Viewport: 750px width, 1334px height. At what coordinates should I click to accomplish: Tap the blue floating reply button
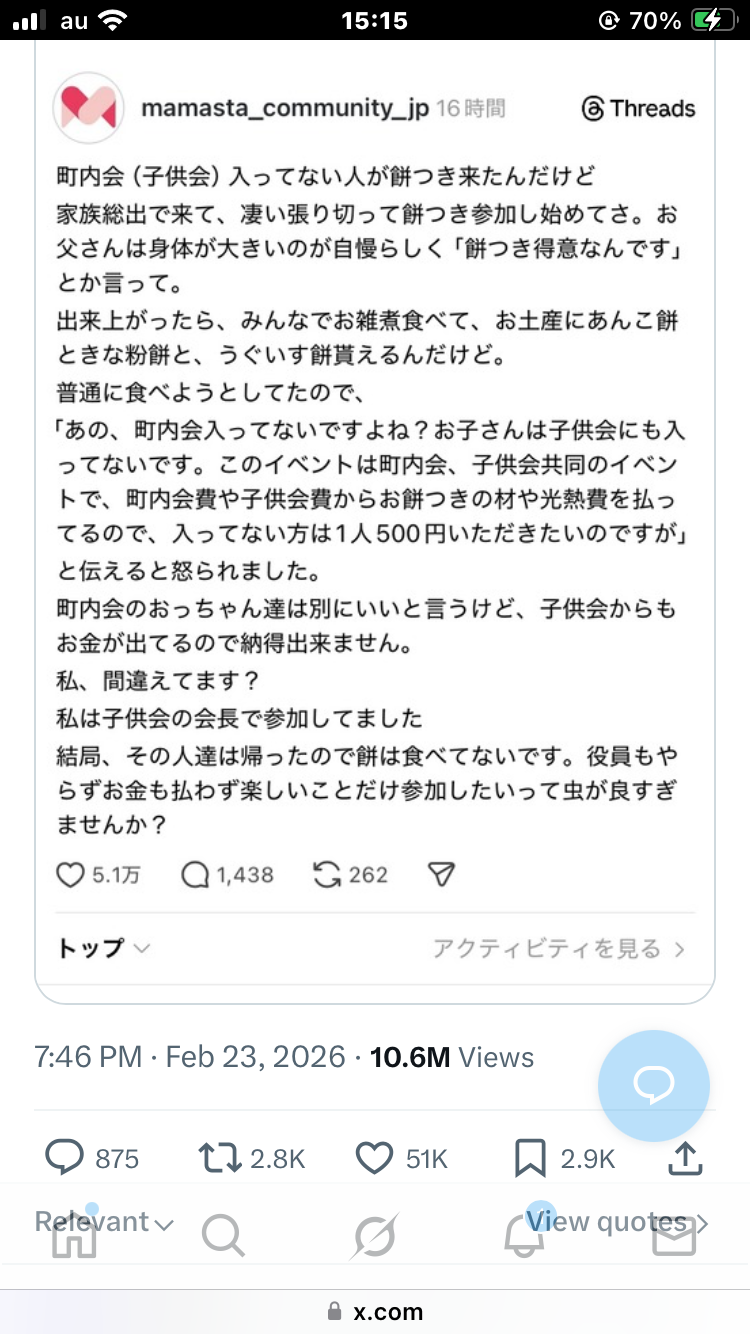(x=654, y=1086)
